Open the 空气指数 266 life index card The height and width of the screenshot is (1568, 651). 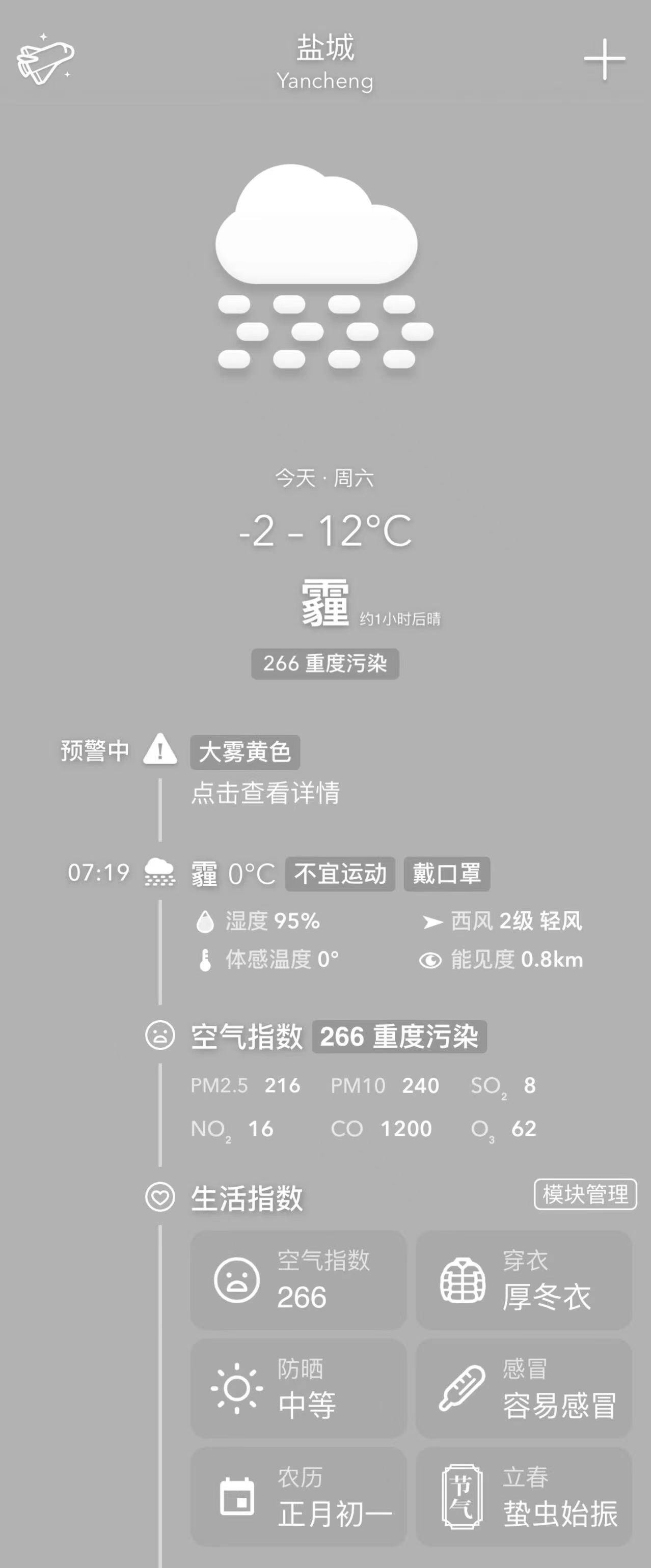pos(299,1280)
